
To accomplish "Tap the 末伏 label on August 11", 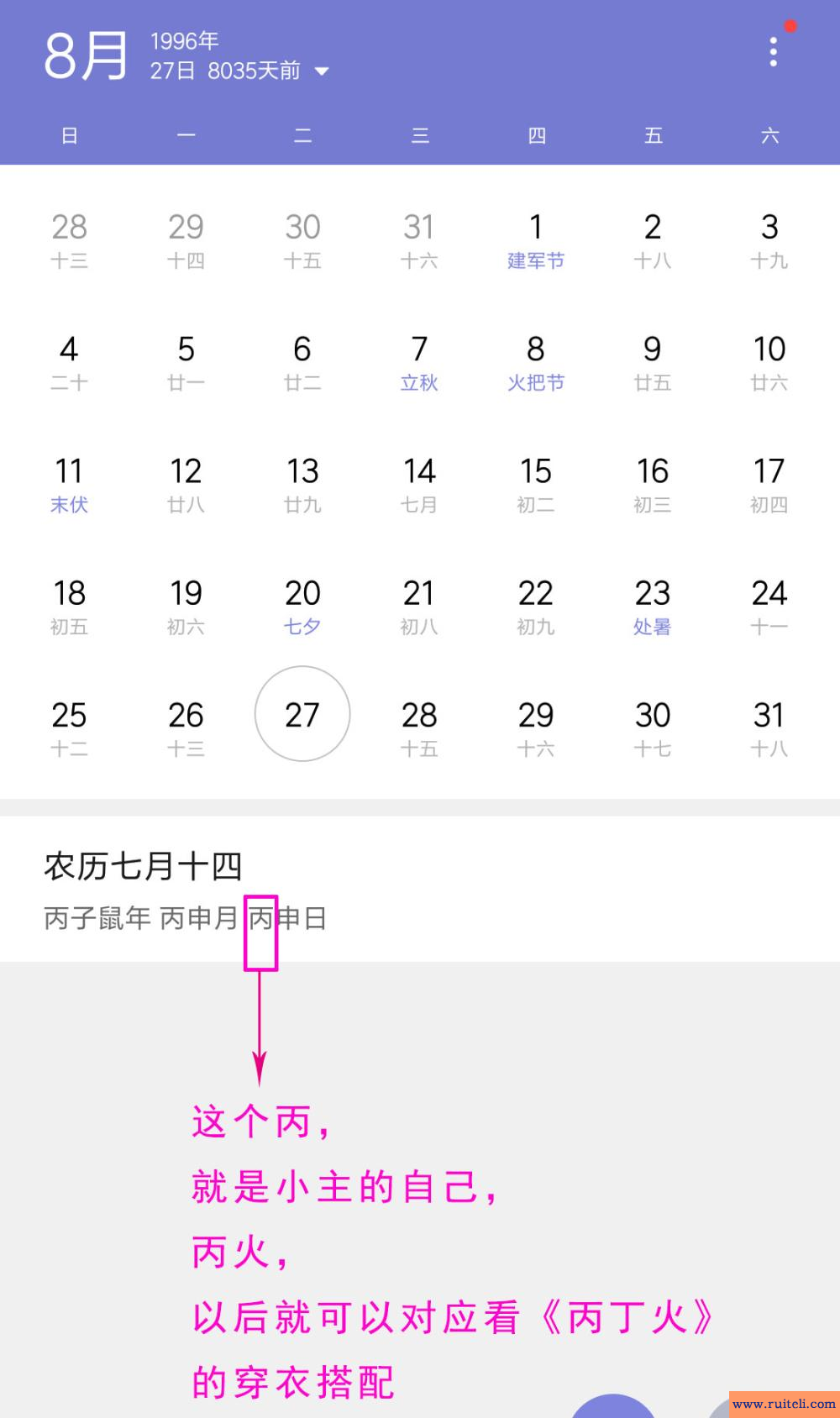I will coord(69,505).
